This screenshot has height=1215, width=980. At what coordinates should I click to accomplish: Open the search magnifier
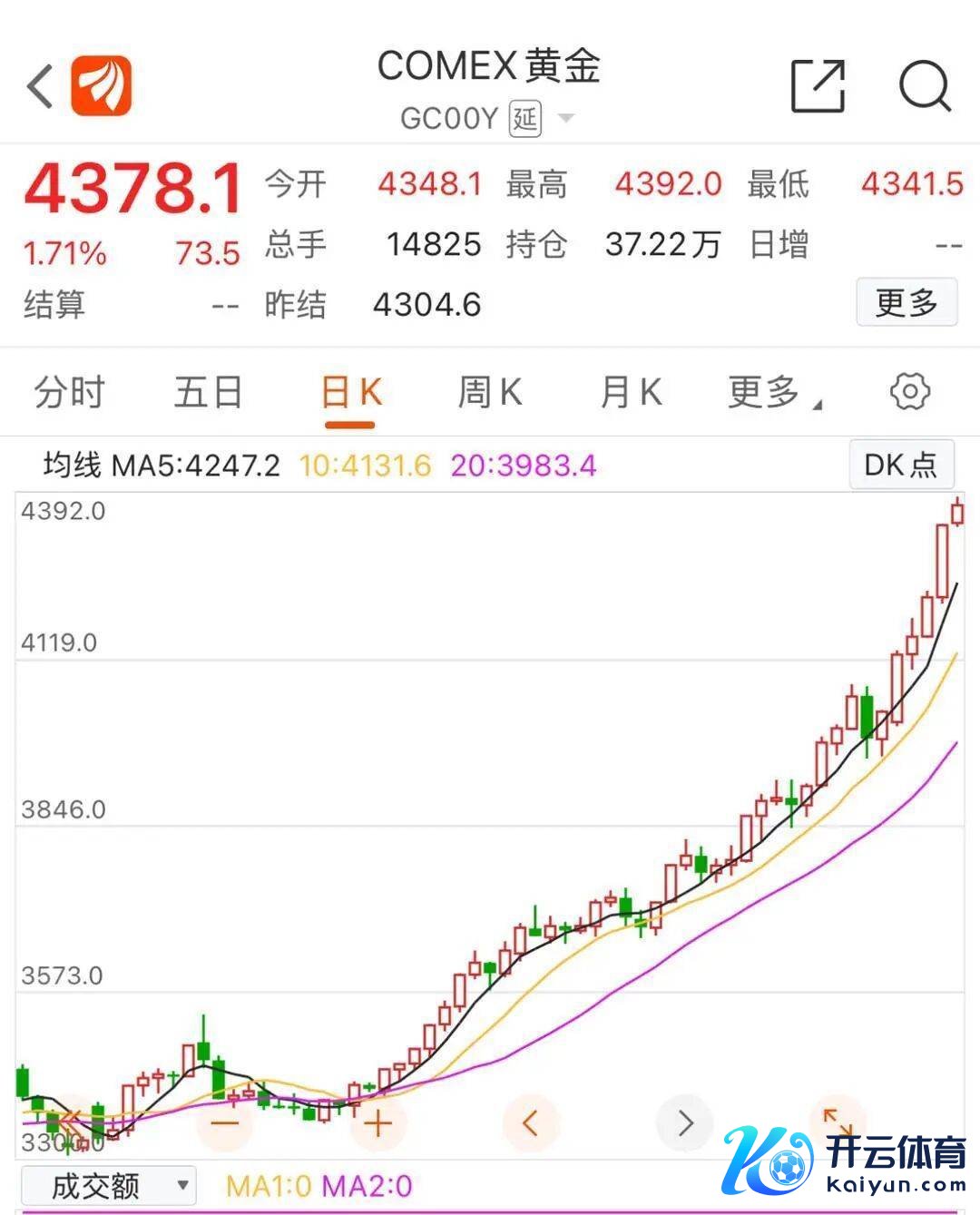click(x=924, y=87)
